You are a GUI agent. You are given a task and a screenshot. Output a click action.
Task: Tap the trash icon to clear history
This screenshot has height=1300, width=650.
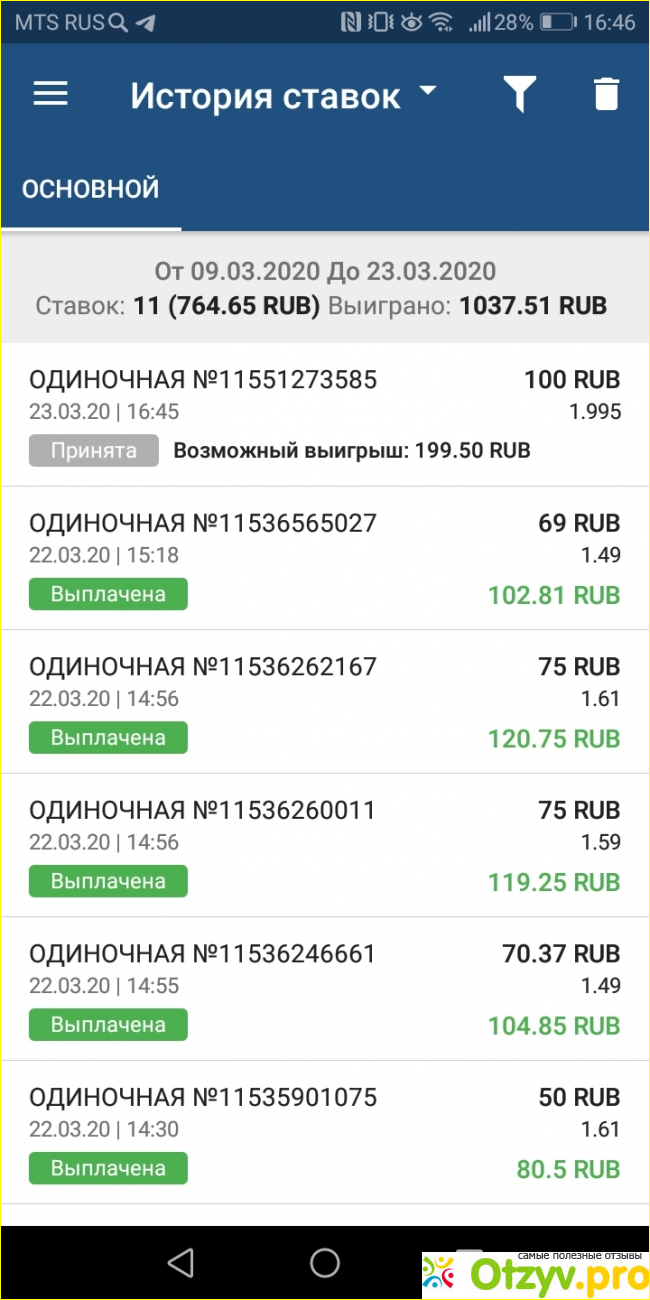tap(606, 95)
